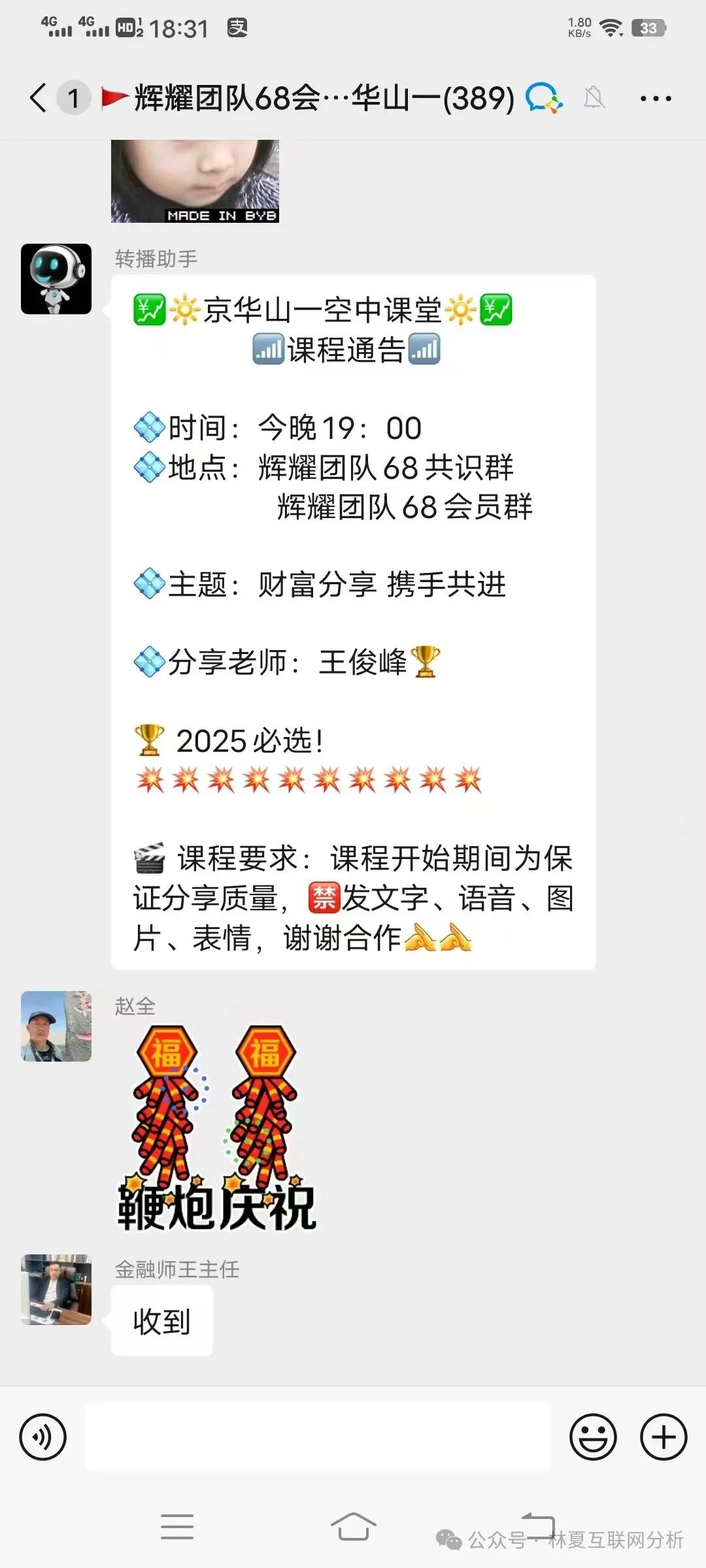The width and height of the screenshot is (706, 1568).
Task: Open the emoji sticker panel
Action: [593, 1437]
